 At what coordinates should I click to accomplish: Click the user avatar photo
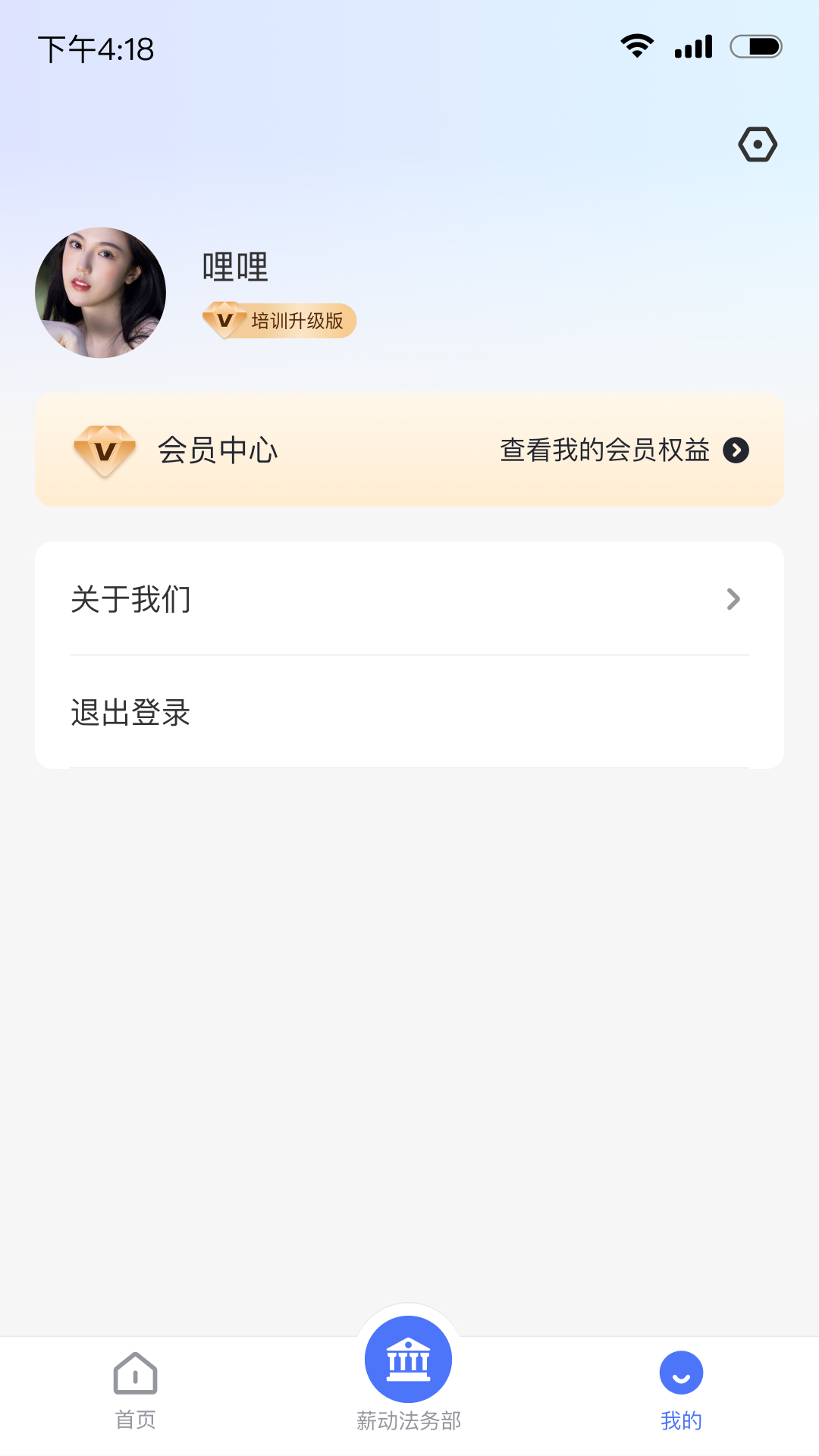point(99,292)
